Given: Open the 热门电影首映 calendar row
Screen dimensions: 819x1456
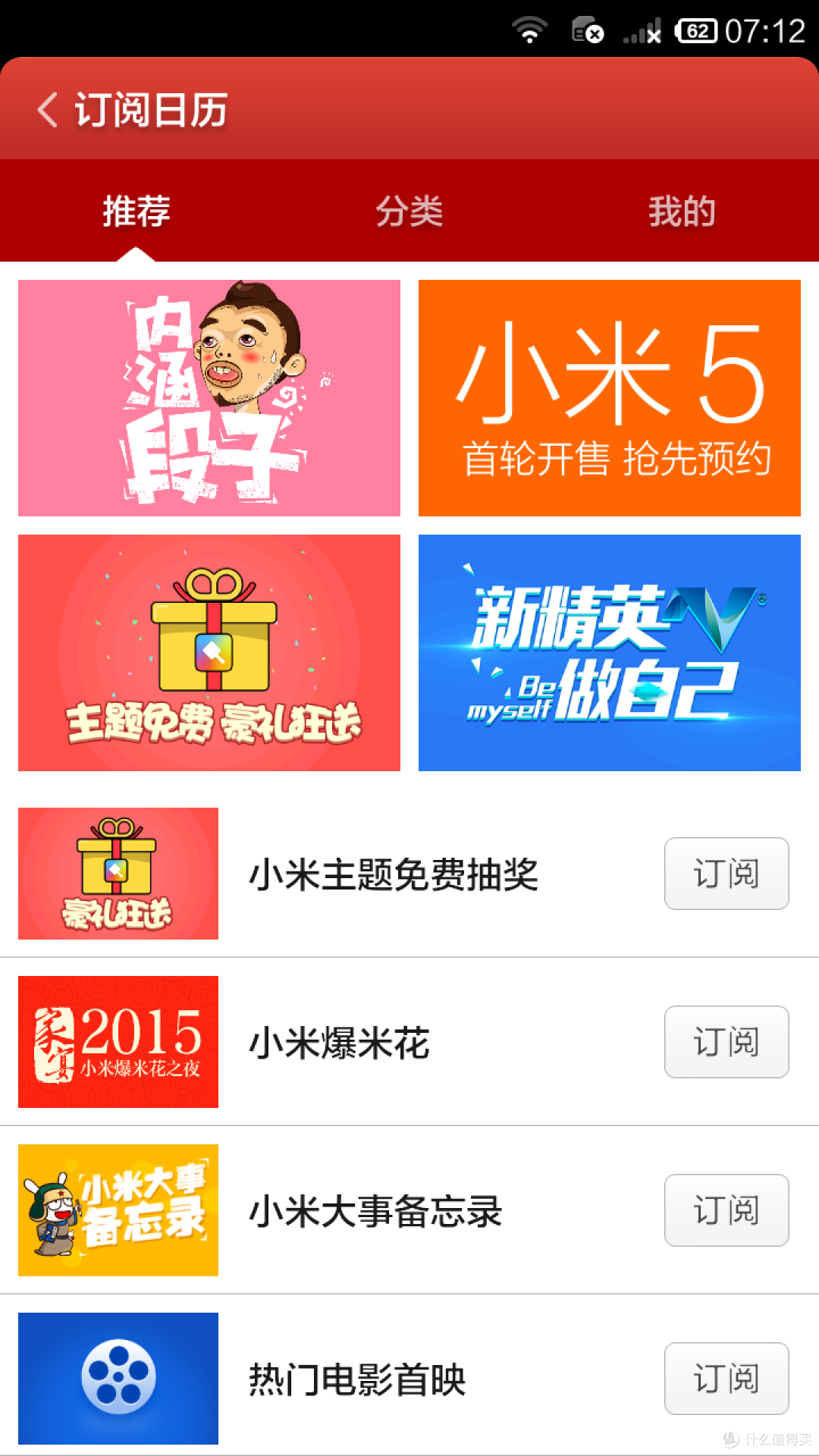Looking at the screenshot, I should [409, 1379].
